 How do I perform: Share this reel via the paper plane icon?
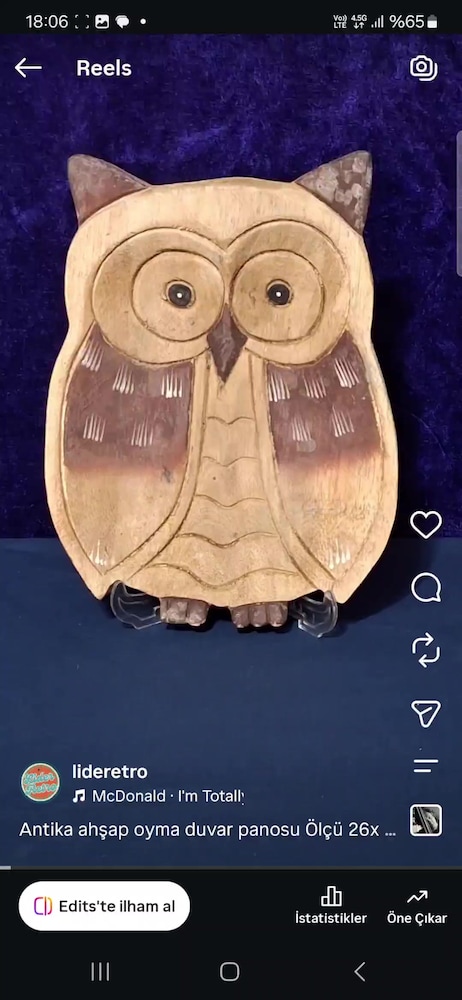point(426,713)
